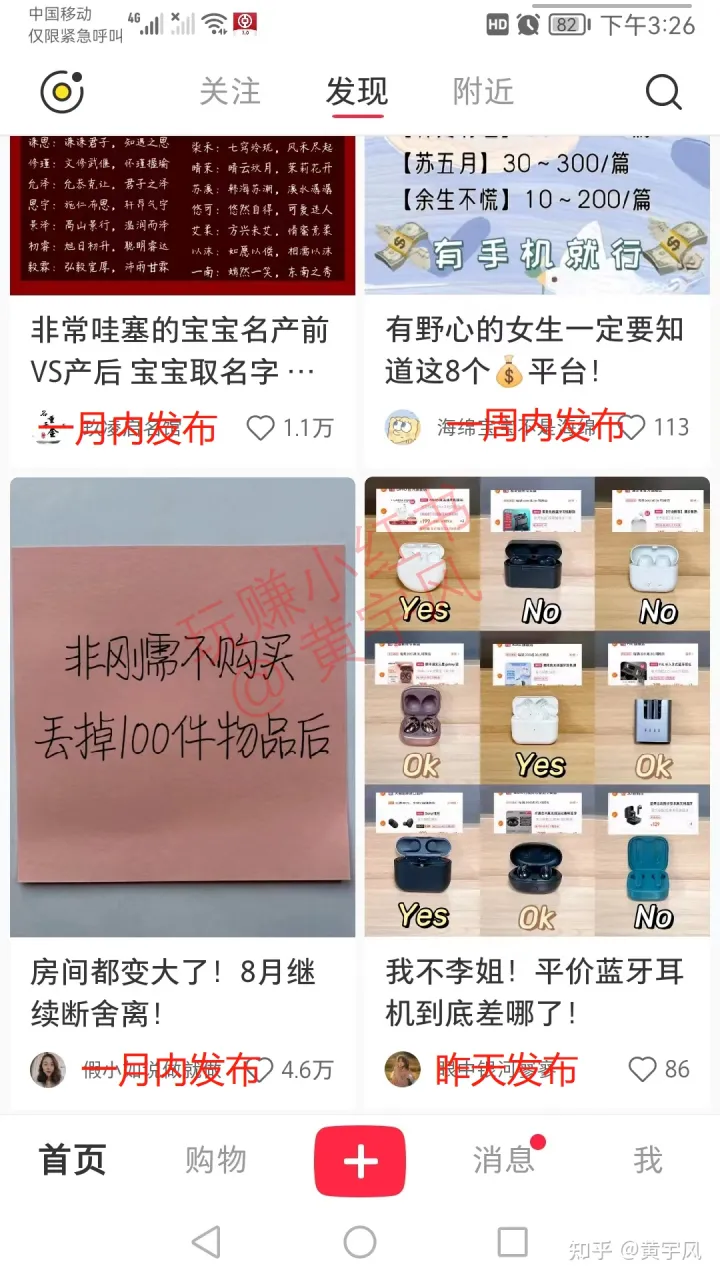Go to the 首页 tab
The image size is (720, 1280).
point(72,1160)
